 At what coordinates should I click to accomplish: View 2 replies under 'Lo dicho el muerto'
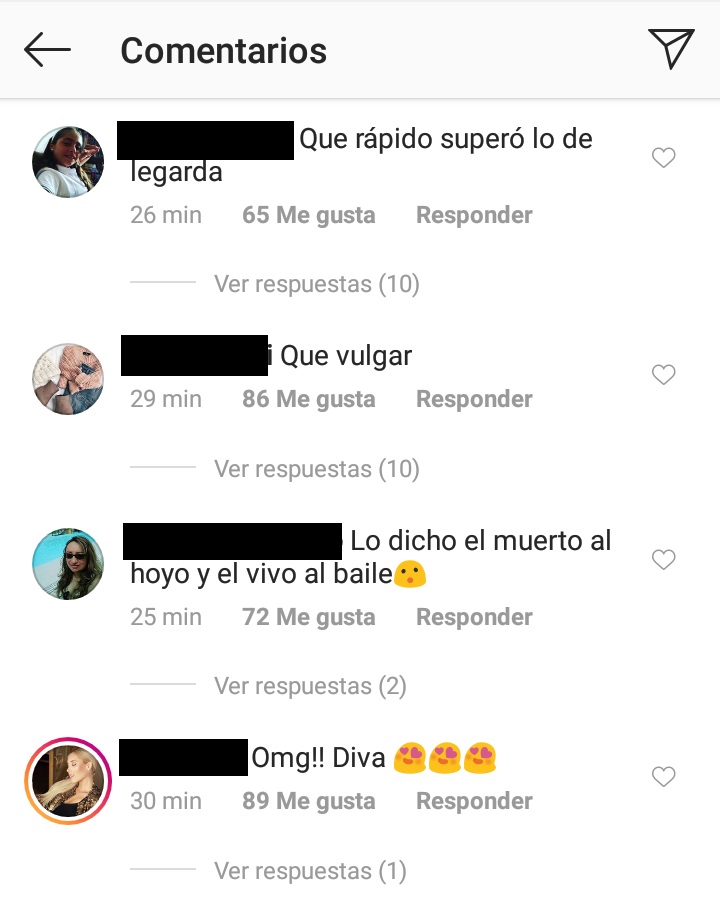tap(310, 686)
